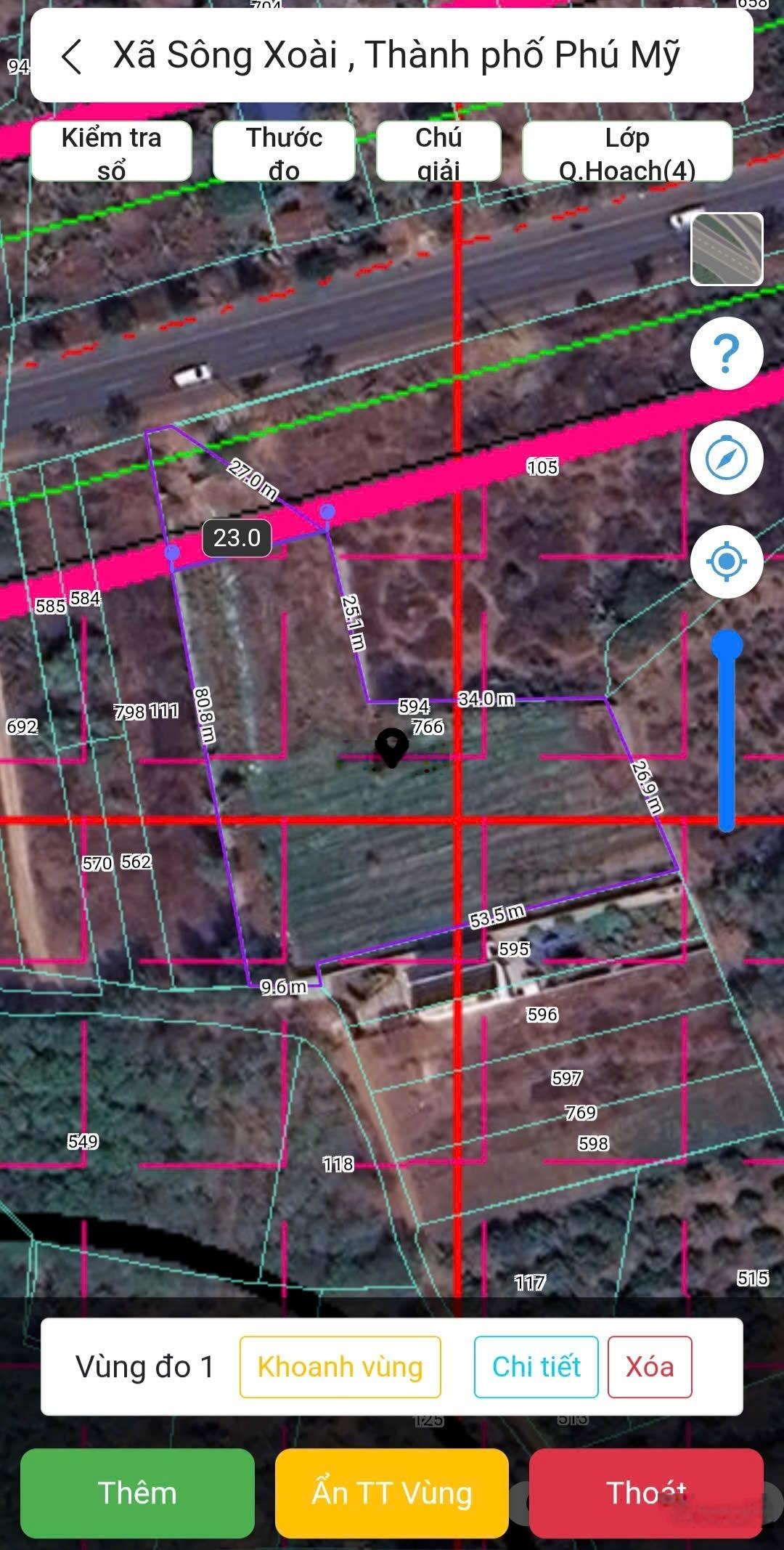
Task: Tap the black location pin on the map
Action: pos(392,746)
